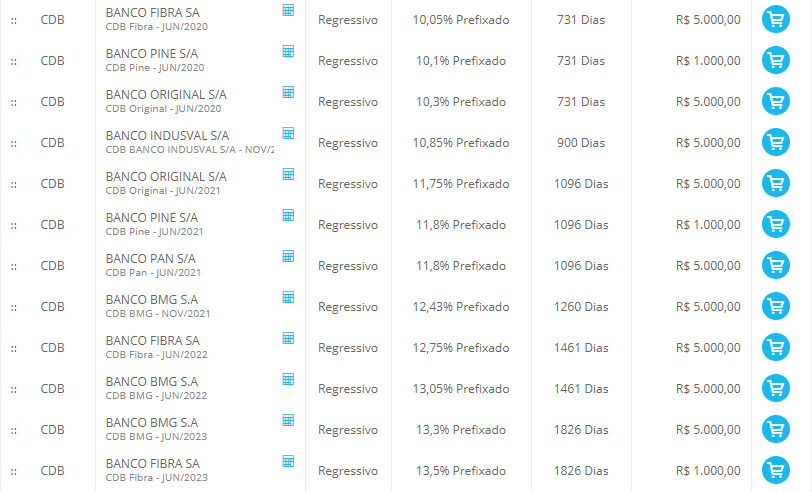
Task: Open calculator icon for CDB BMG NOV/2021
Action: pos(288,297)
